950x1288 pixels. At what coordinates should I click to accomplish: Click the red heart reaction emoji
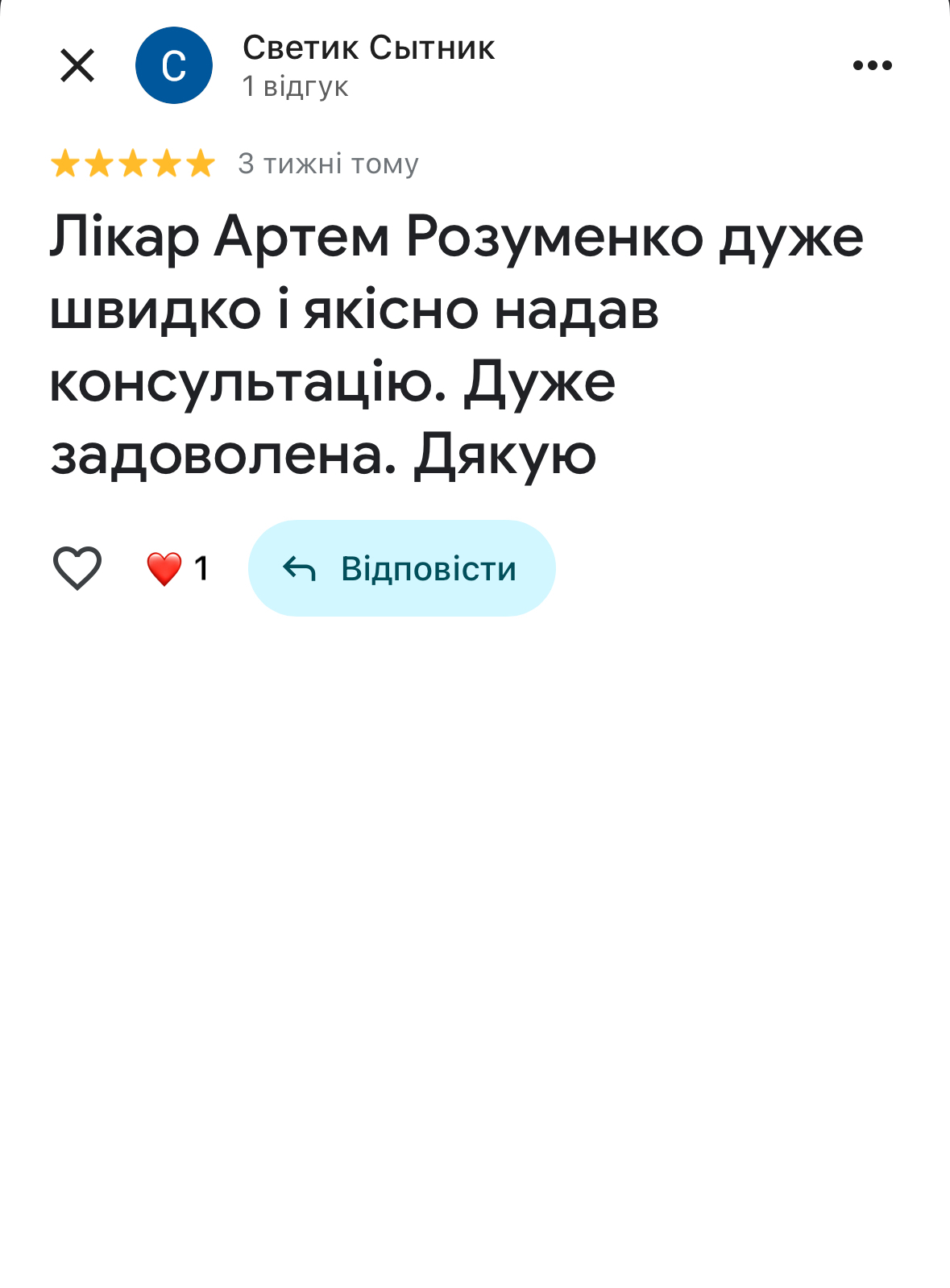(x=164, y=568)
